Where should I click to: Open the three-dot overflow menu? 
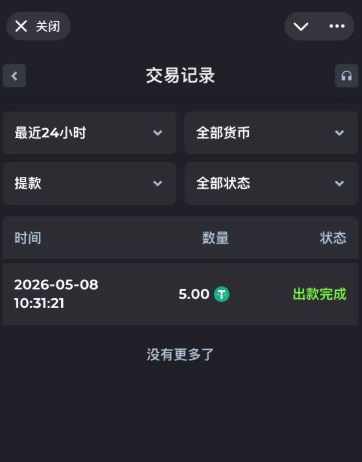[x=337, y=26]
